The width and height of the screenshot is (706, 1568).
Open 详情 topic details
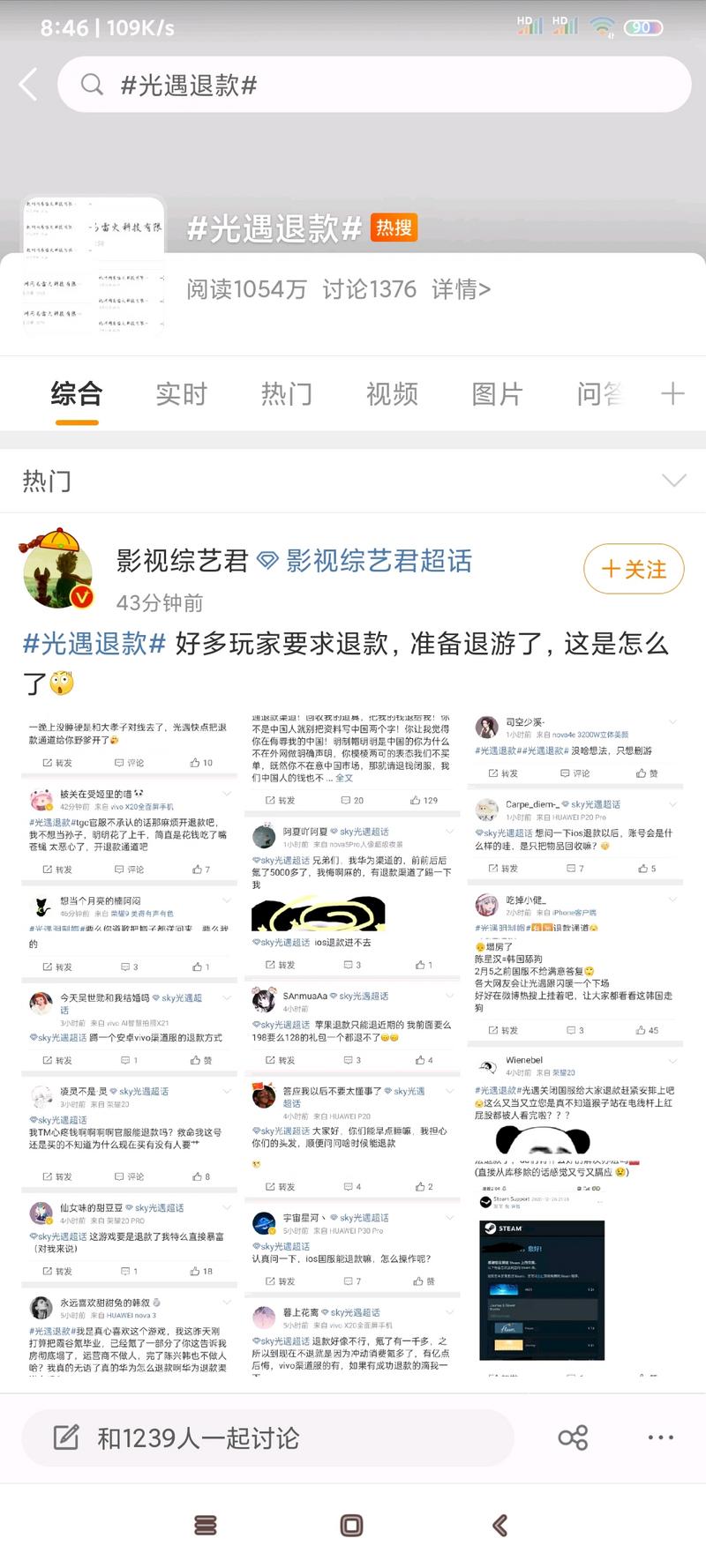461,289
